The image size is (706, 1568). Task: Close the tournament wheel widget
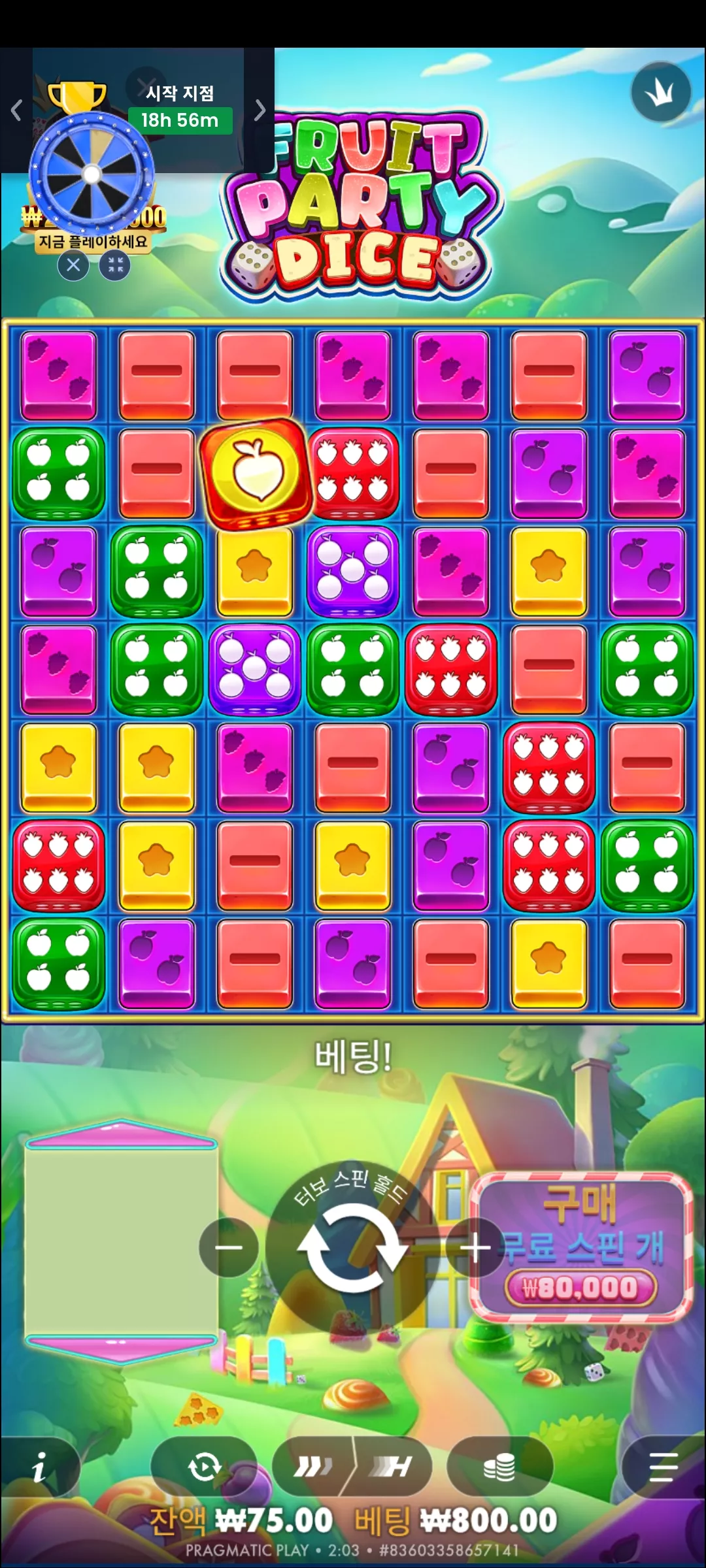tap(73, 265)
